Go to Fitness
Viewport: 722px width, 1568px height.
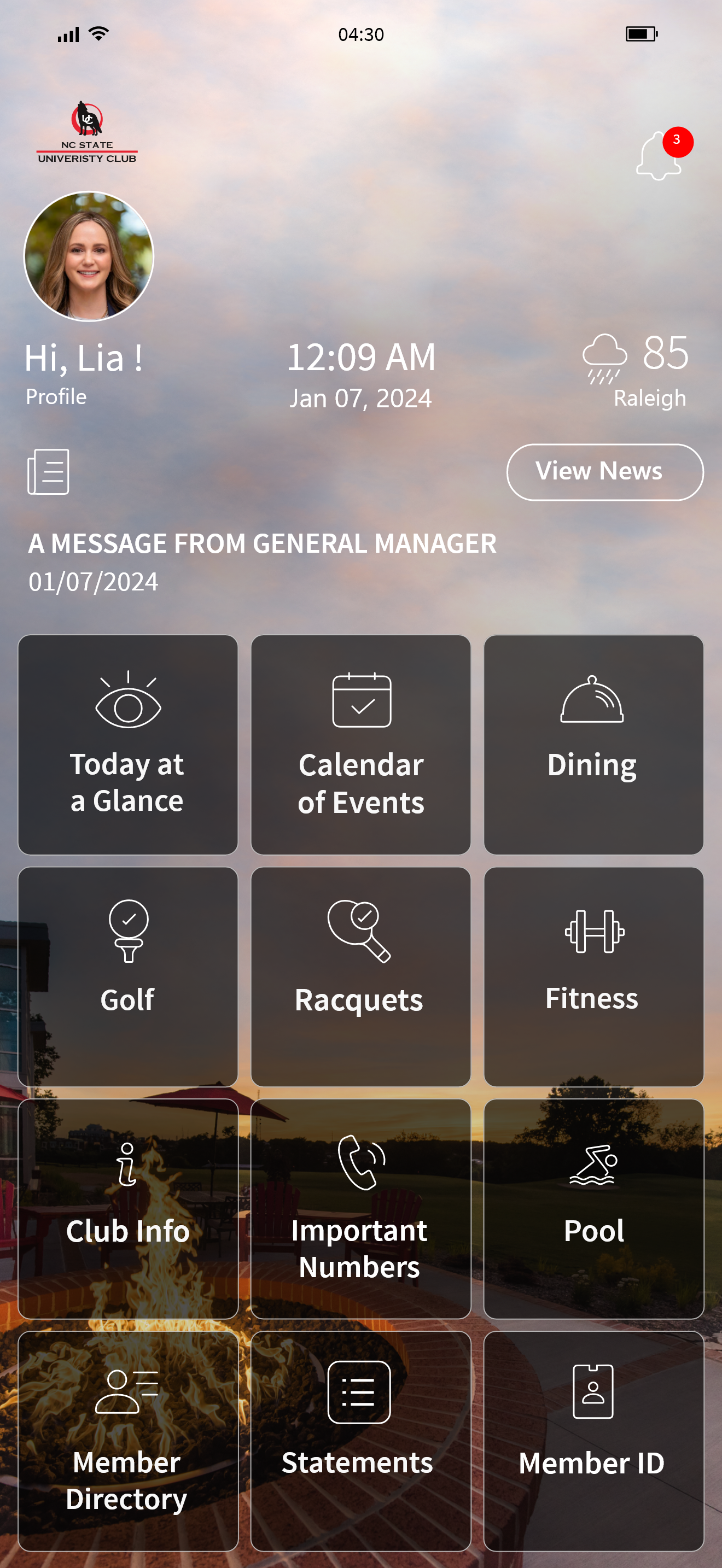(593, 976)
